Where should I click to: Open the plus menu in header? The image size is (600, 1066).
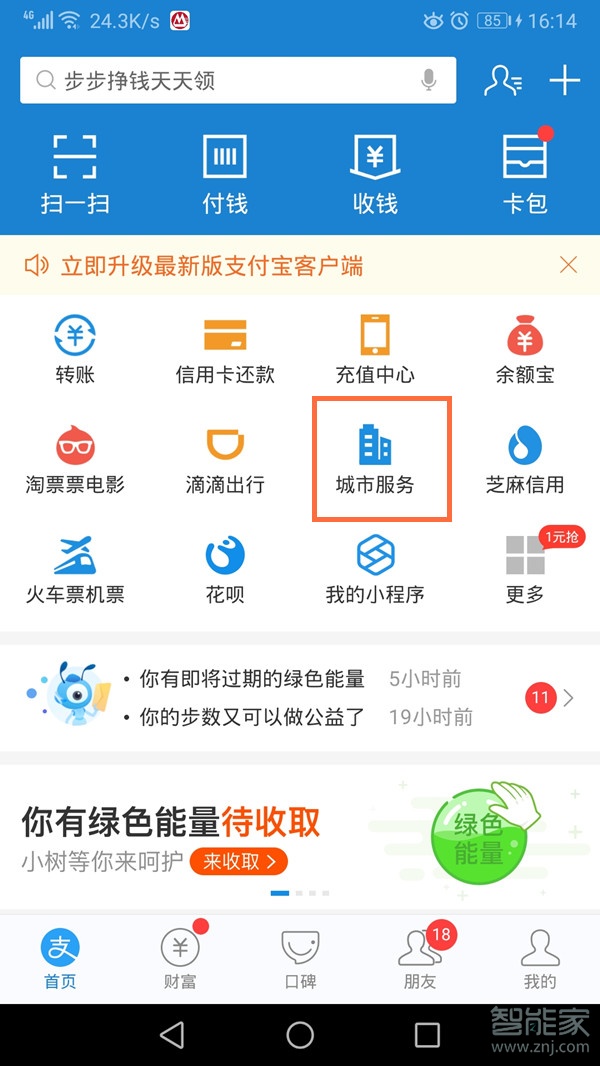point(565,81)
